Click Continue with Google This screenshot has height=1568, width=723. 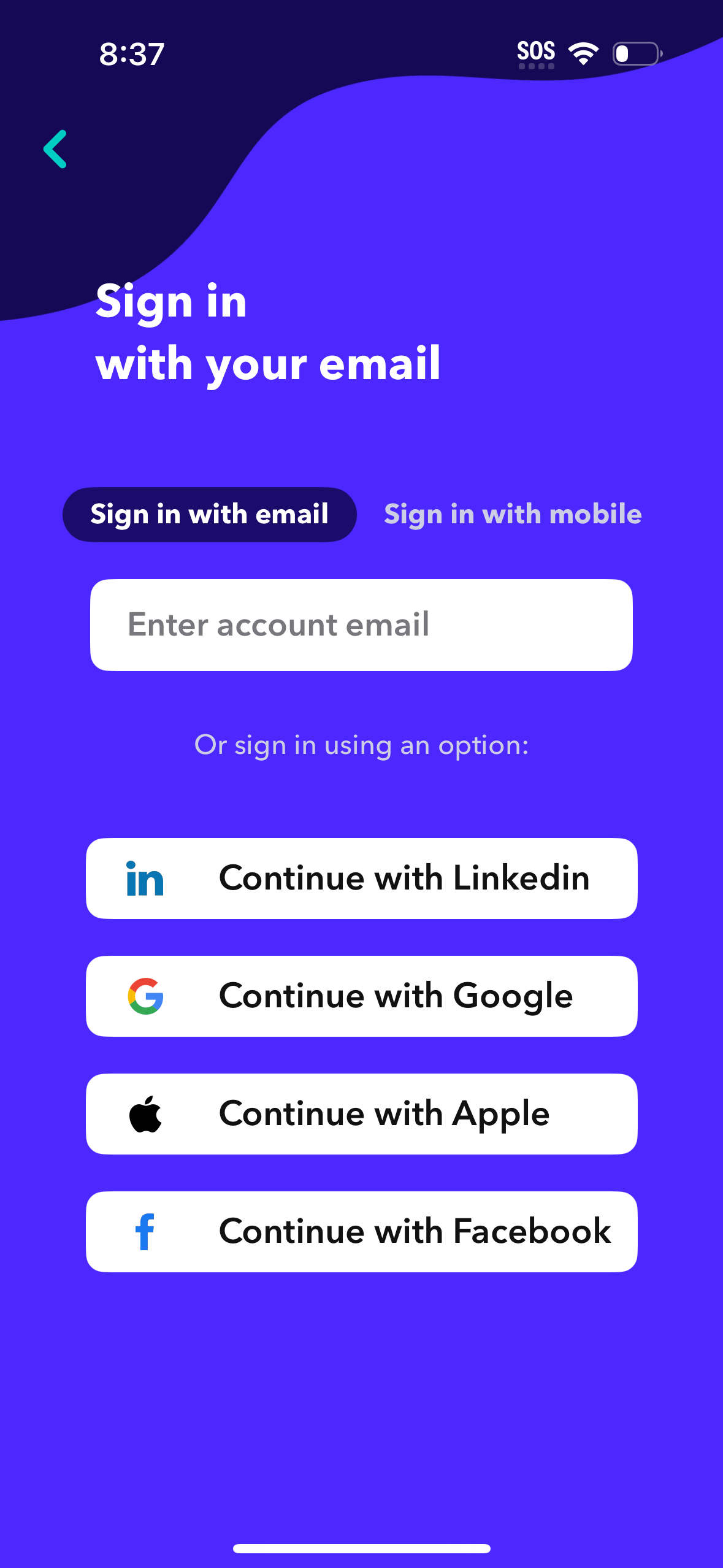click(x=361, y=995)
